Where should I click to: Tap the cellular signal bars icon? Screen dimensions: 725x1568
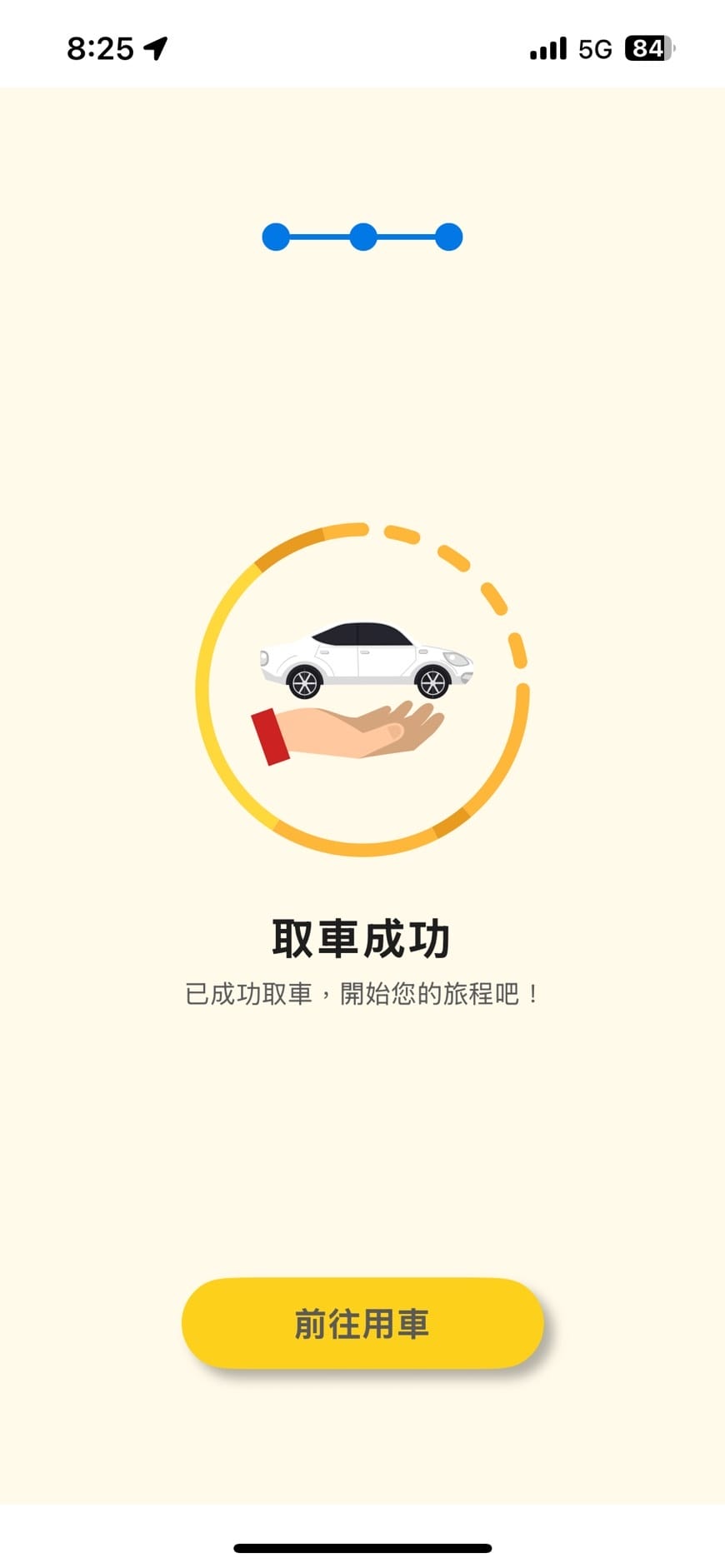(546, 48)
